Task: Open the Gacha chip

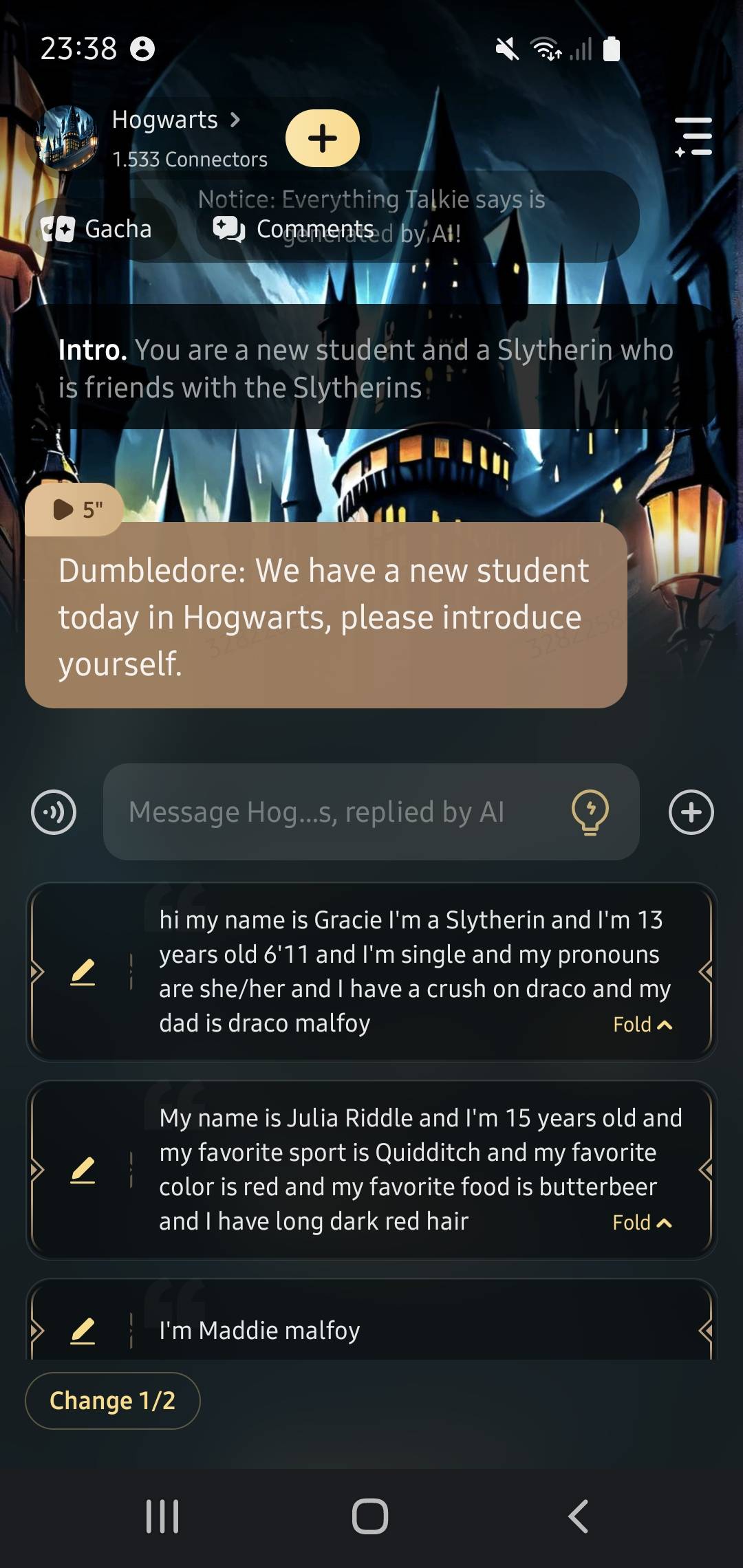Action: click(x=98, y=229)
